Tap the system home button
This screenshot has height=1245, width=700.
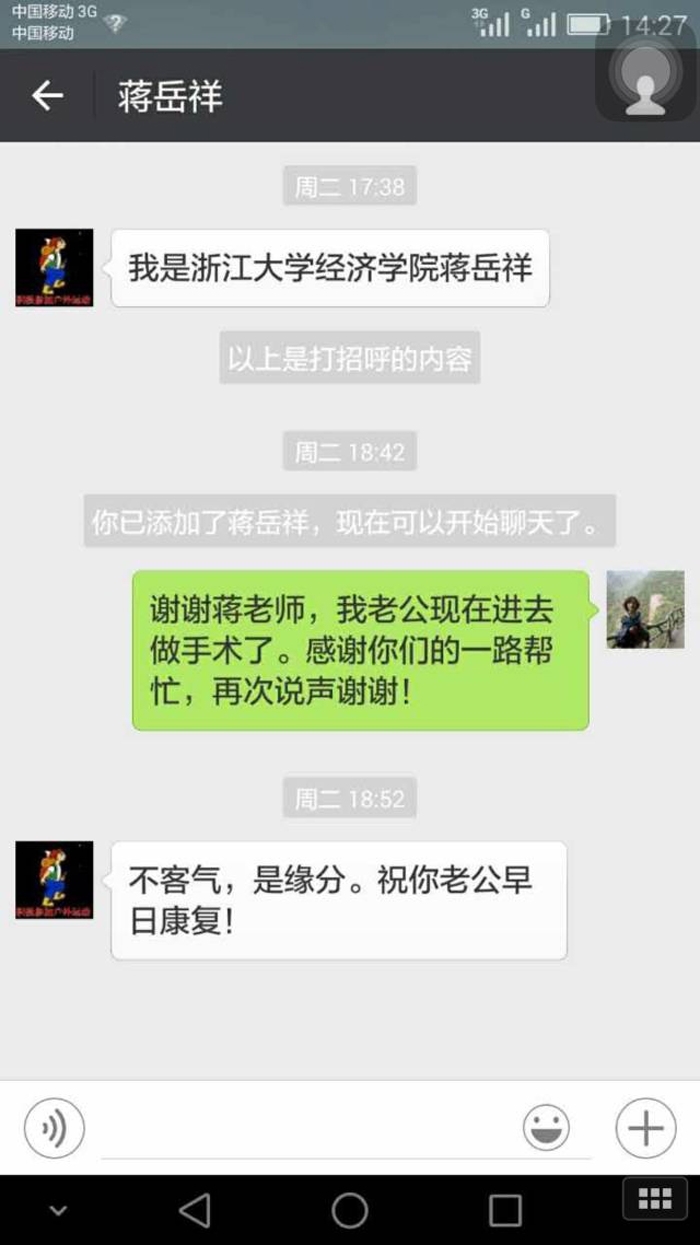tap(350, 1210)
